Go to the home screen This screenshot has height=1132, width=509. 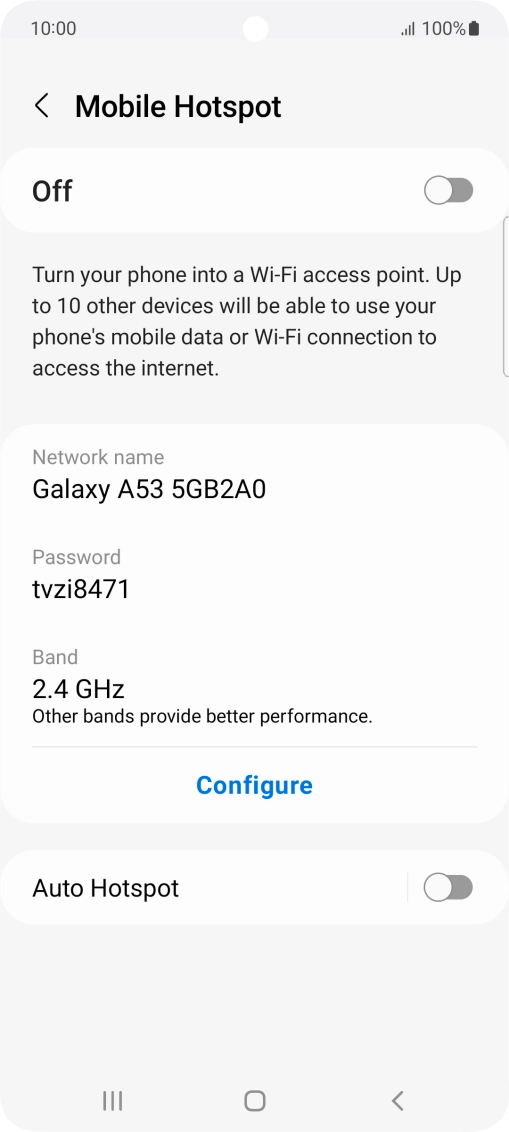254,1101
